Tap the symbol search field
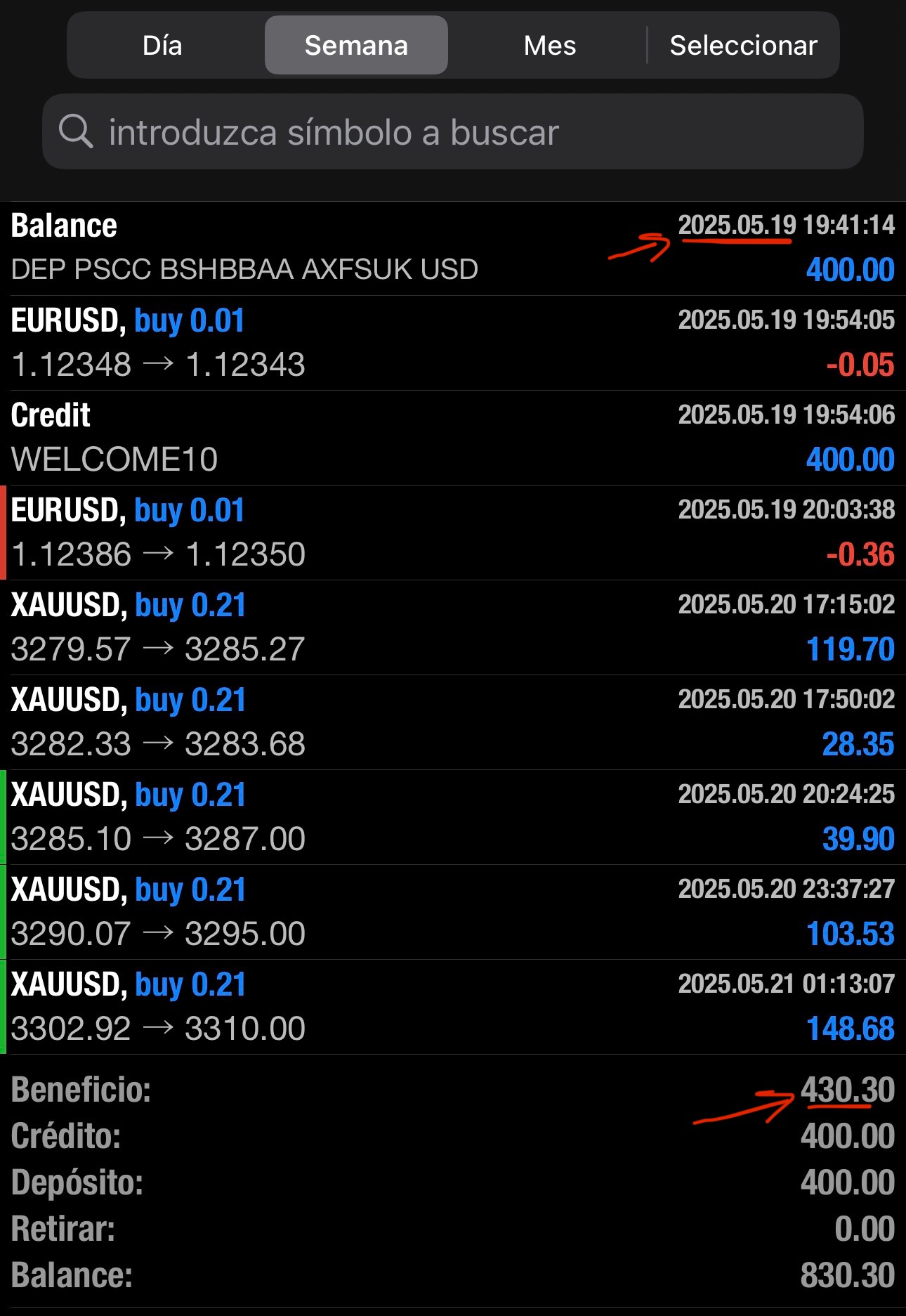 coord(453,132)
